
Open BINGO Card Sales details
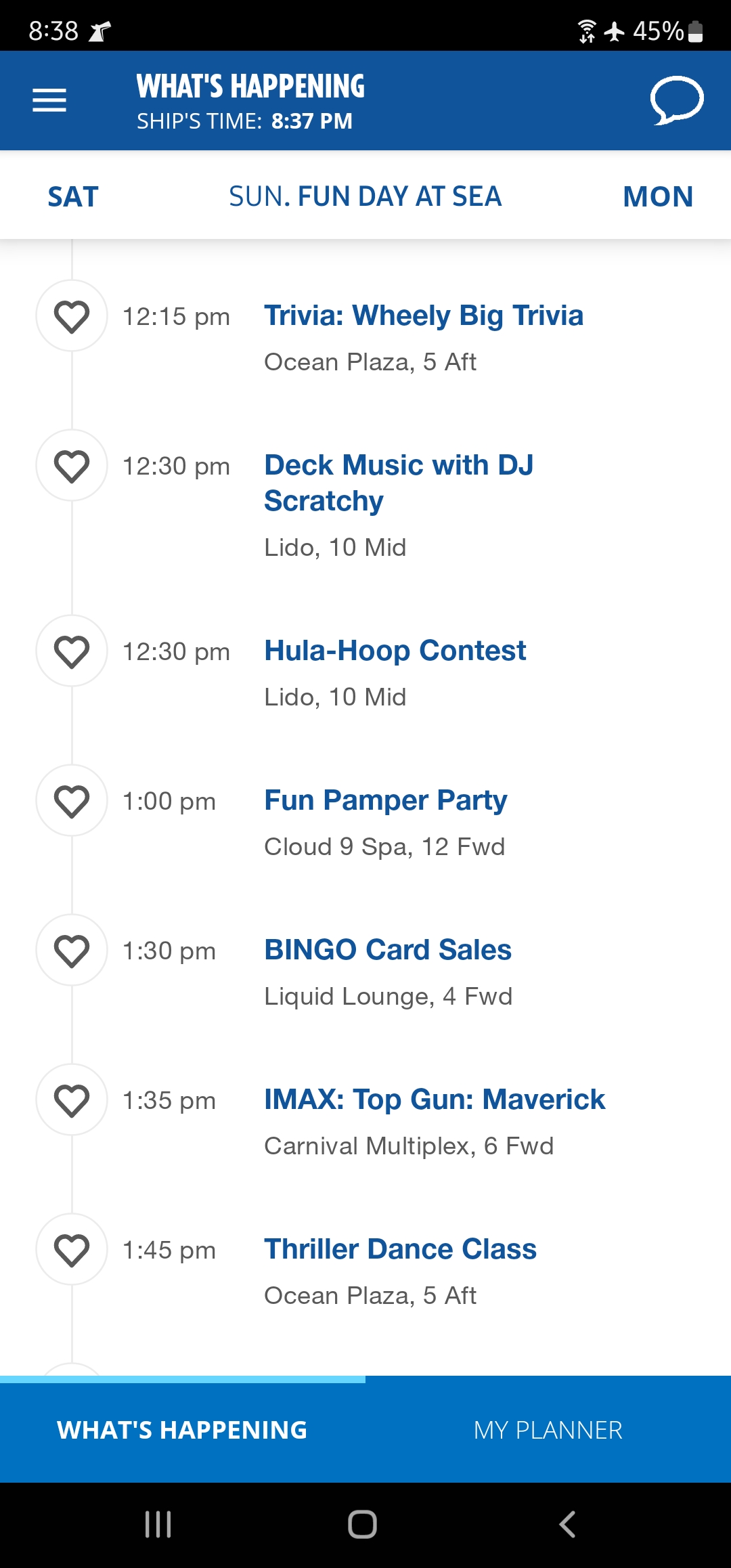[388, 950]
